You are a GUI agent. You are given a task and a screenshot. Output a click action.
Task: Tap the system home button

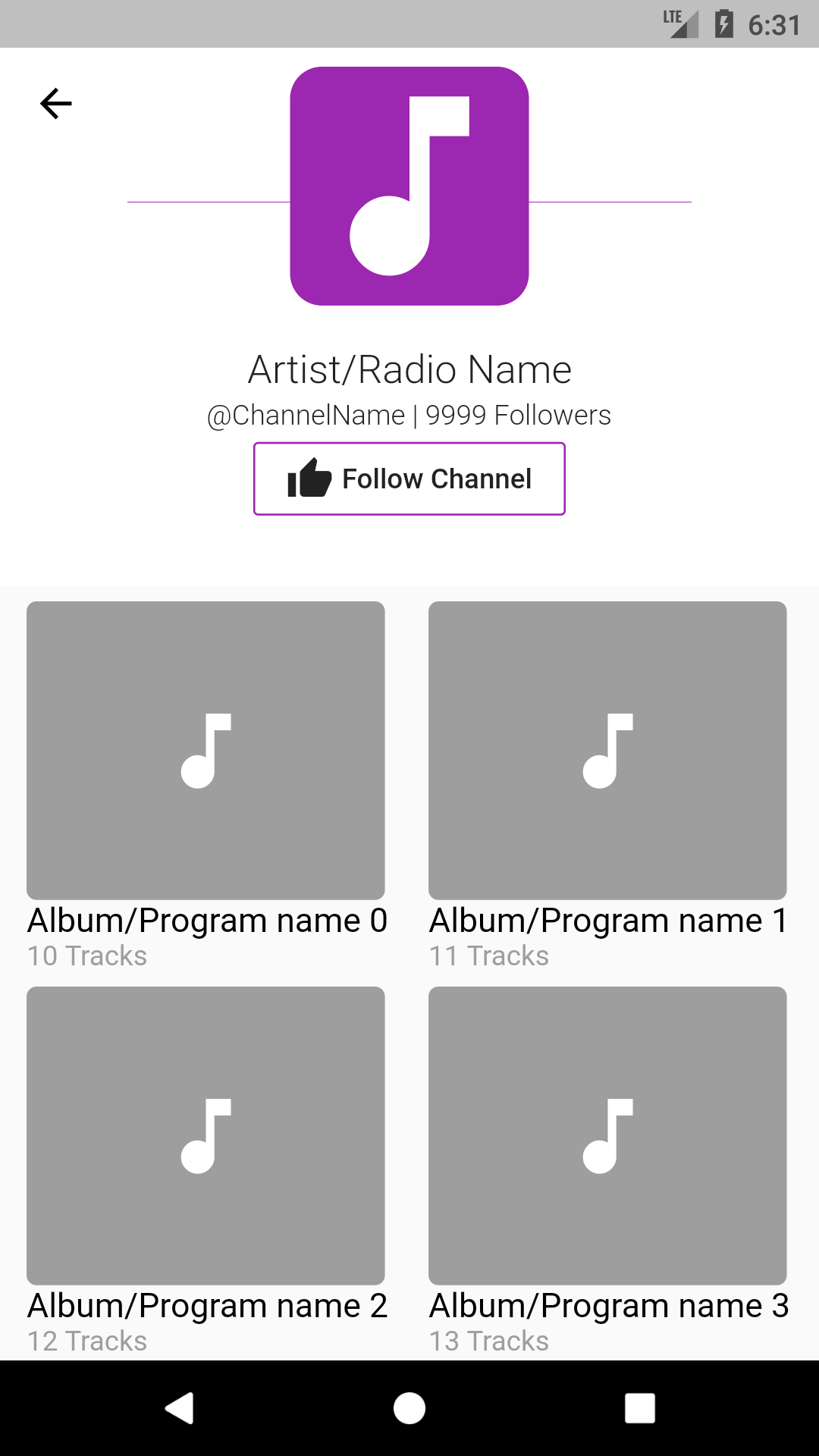click(x=409, y=1408)
